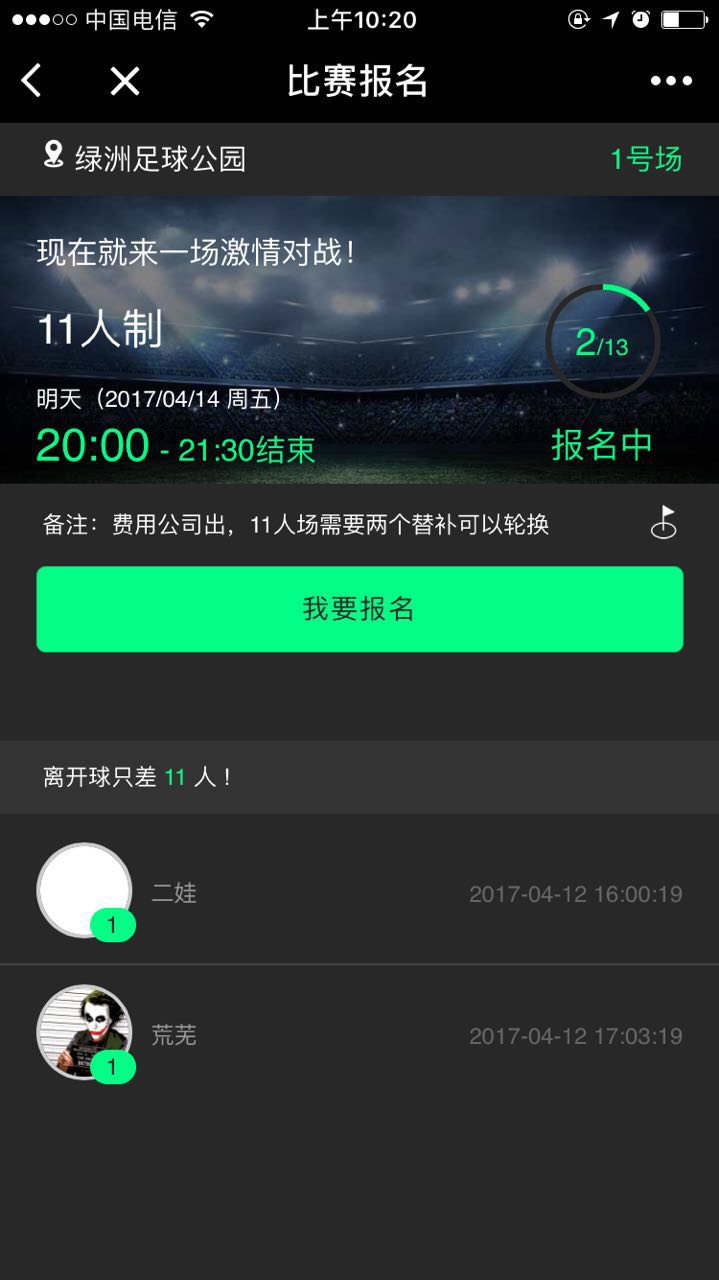This screenshot has width=719, height=1280.
Task: Close the 比赛报名 page
Action: click(x=125, y=81)
